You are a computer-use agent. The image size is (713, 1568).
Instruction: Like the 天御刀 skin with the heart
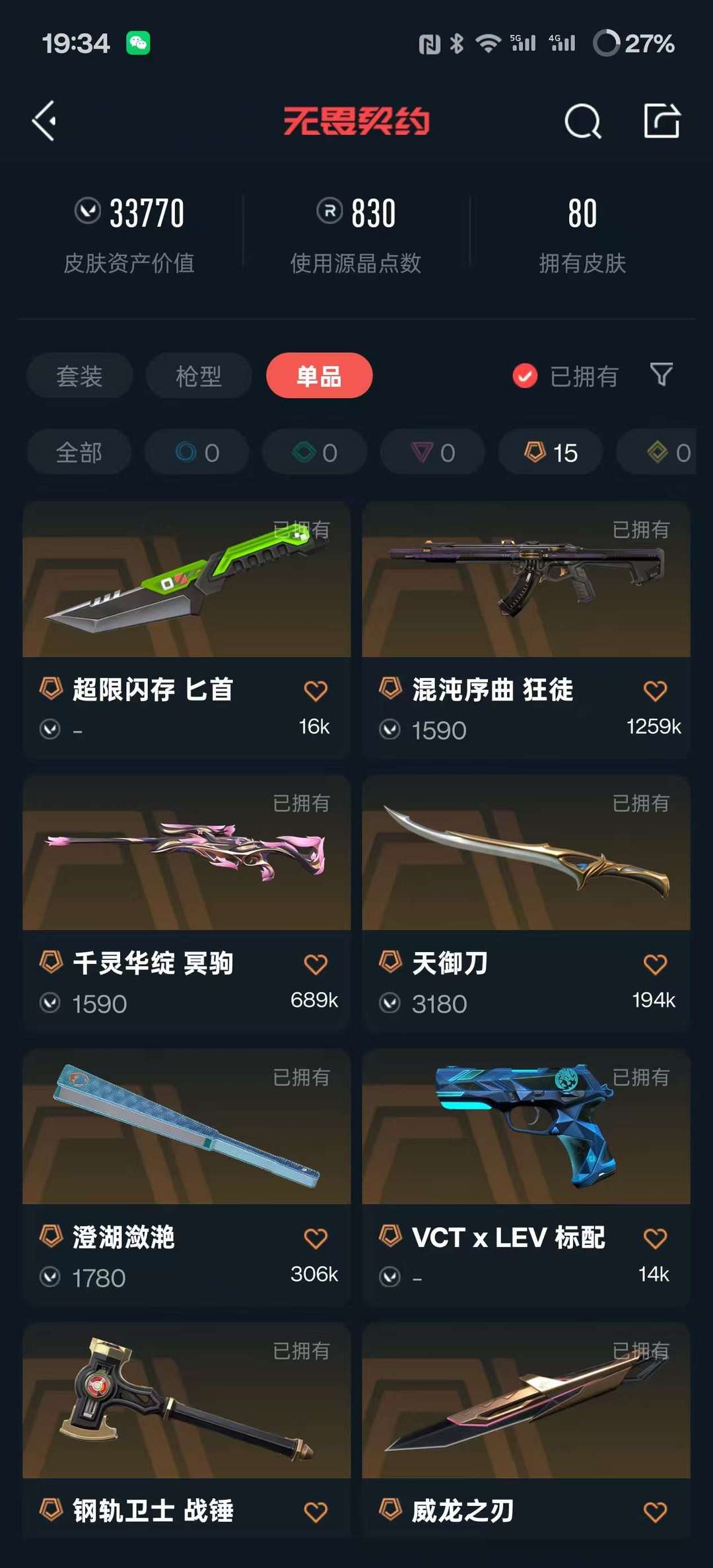point(655,965)
